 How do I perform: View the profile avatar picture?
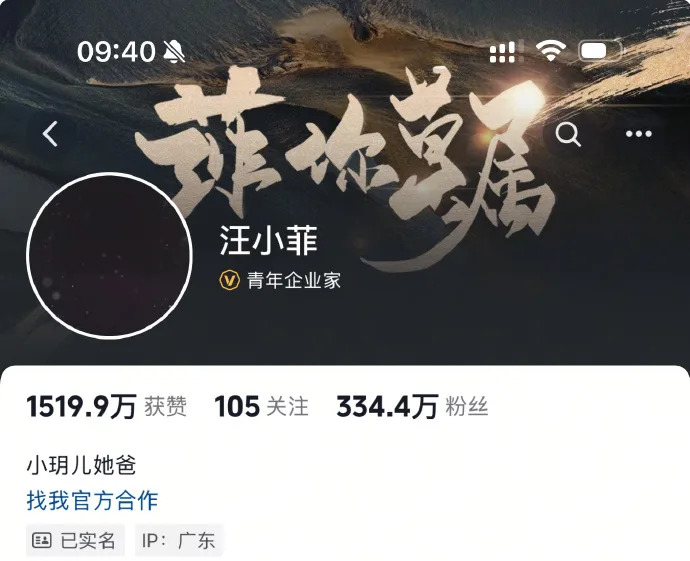click(109, 255)
